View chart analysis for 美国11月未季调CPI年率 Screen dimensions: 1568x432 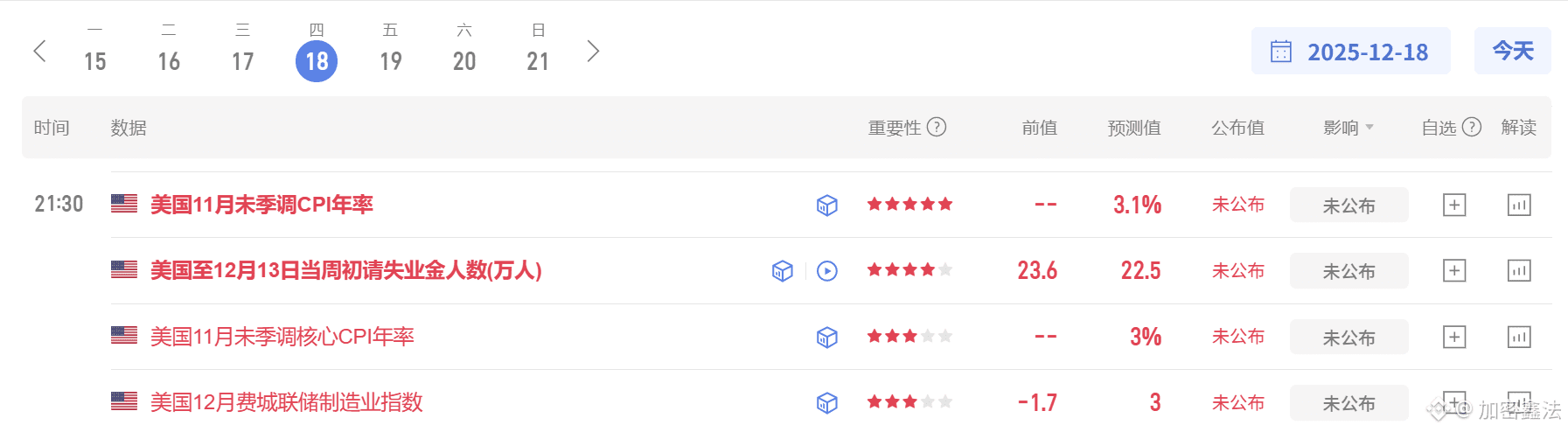(1519, 205)
